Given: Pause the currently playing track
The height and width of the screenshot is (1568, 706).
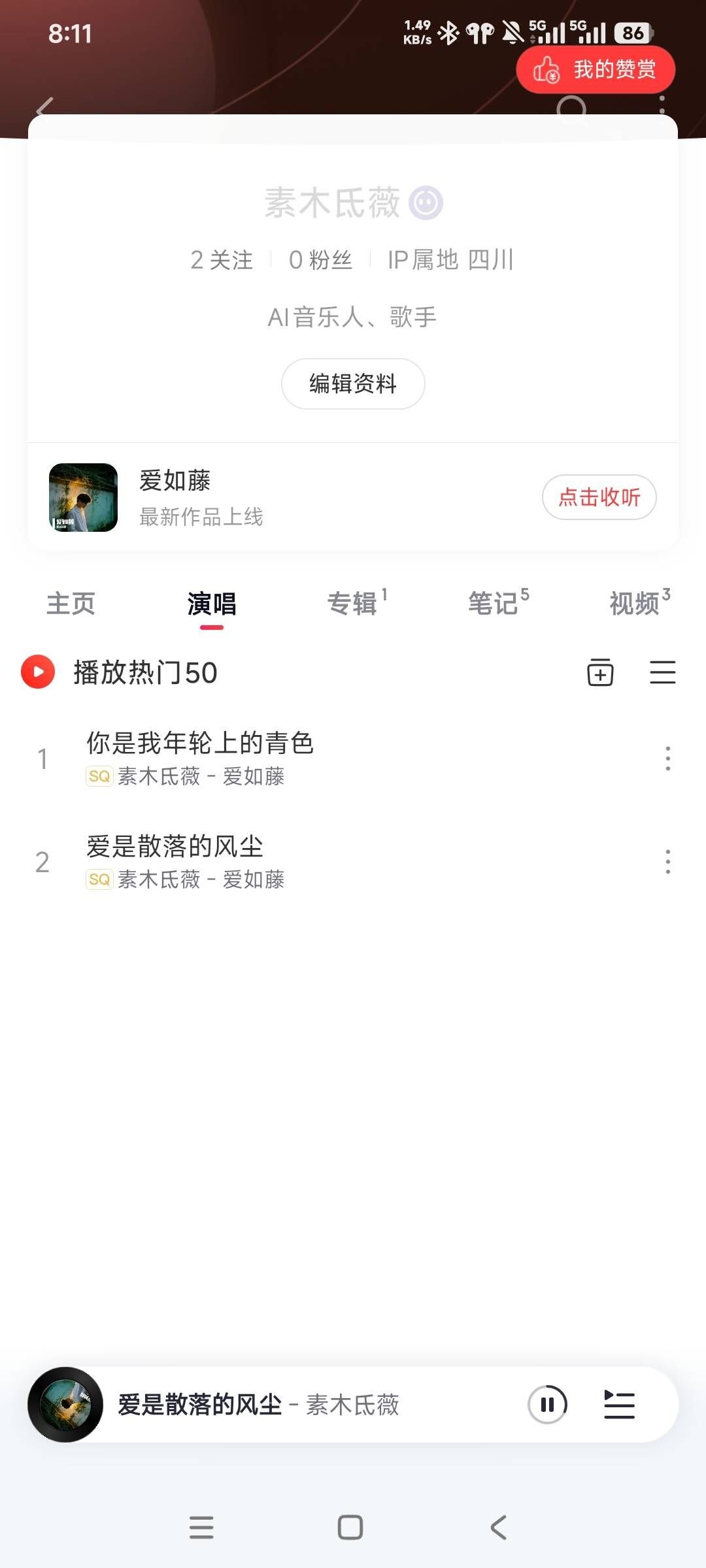Looking at the screenshot, I should click(547, 1405).
